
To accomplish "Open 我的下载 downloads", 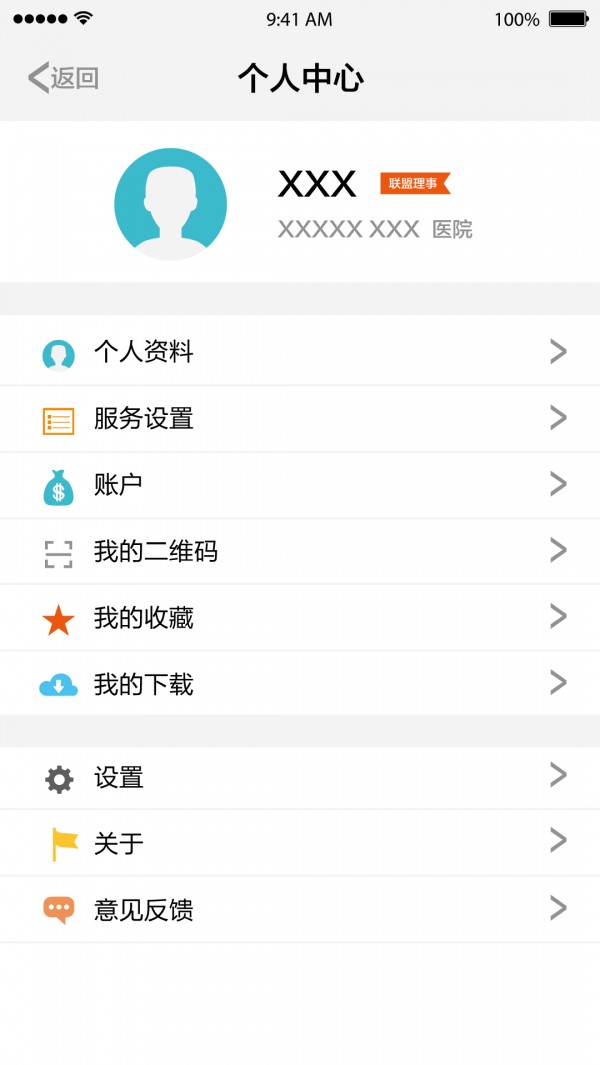I will tap(300, 684).
